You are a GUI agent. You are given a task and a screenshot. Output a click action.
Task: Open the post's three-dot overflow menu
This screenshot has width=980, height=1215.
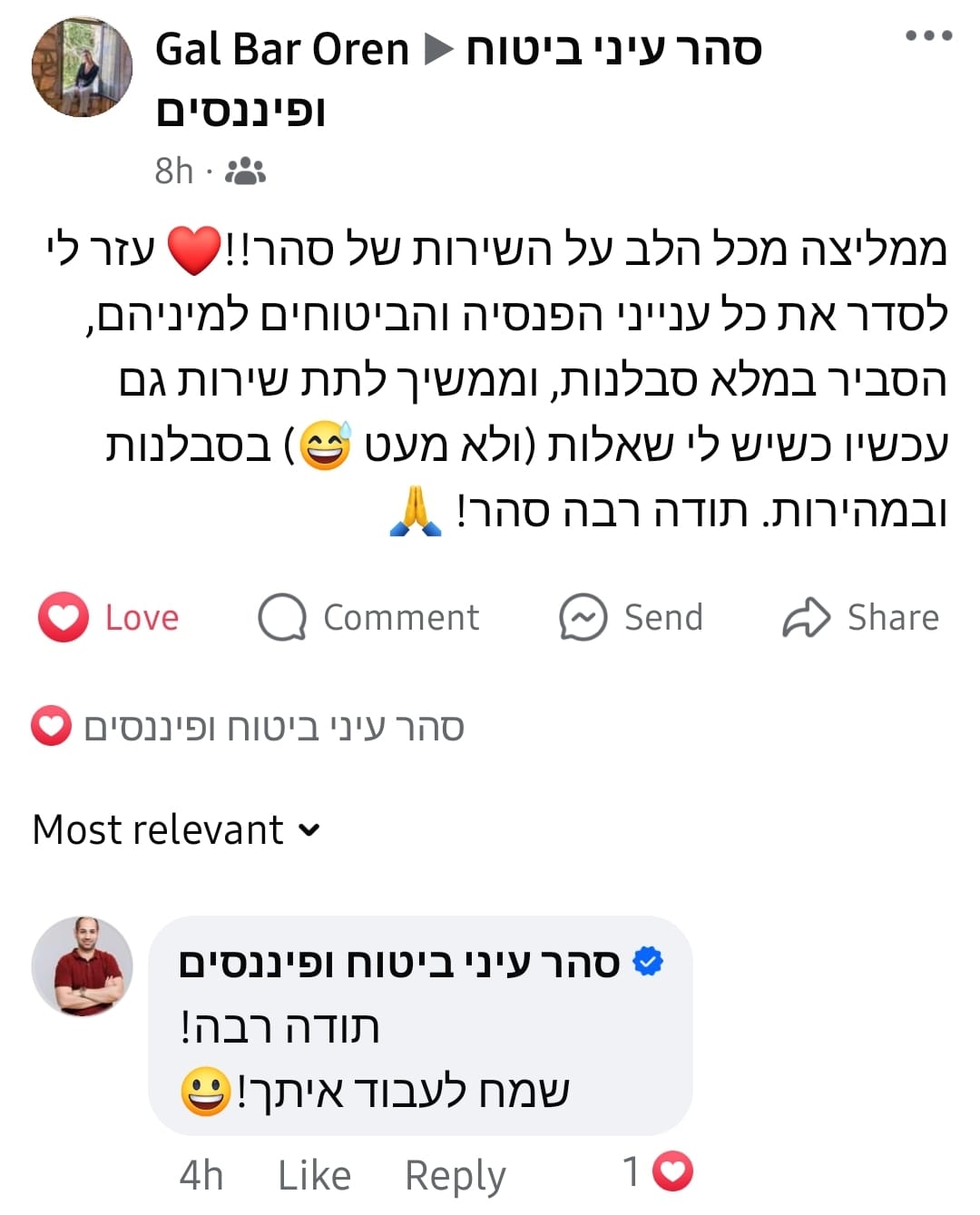(928, 36)
